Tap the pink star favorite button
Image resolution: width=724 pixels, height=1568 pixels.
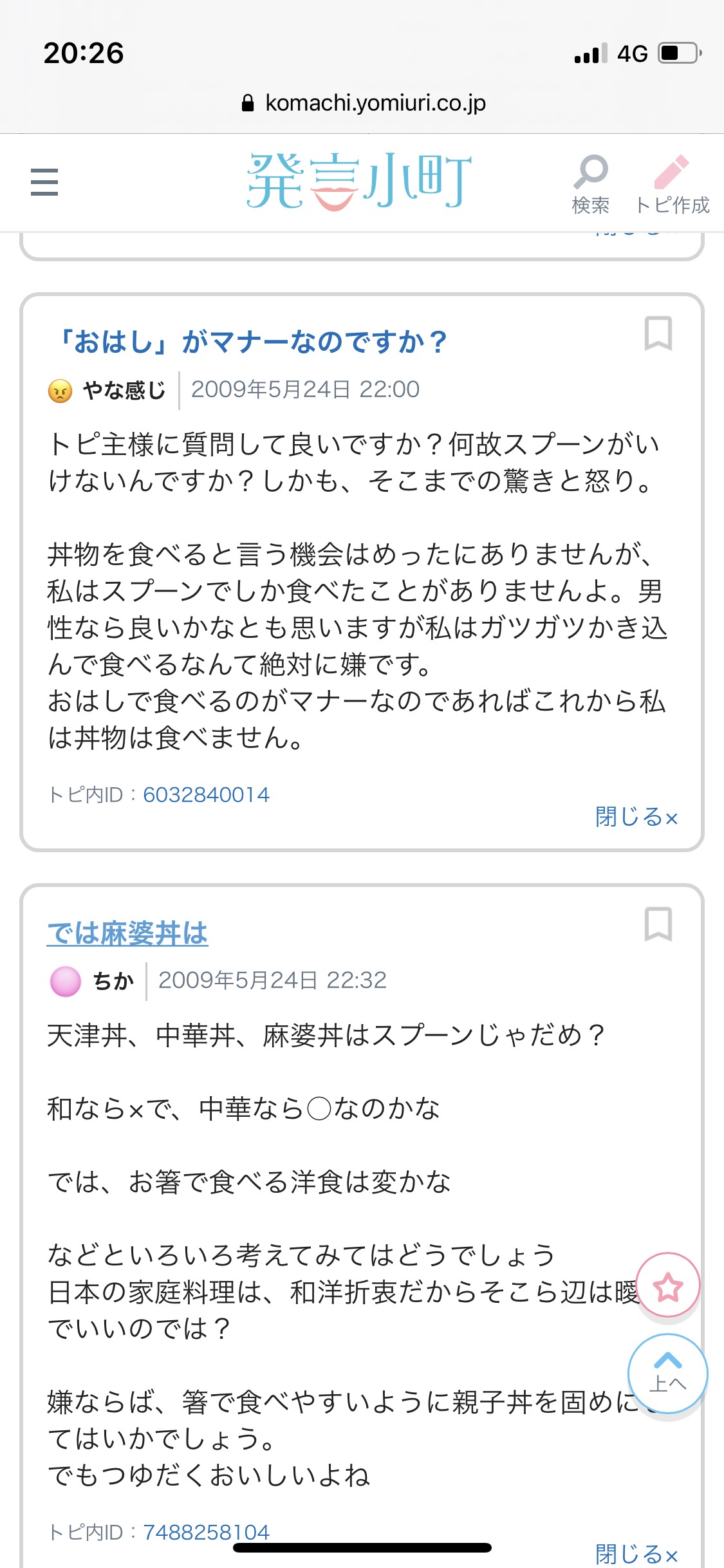(667, 1287)
